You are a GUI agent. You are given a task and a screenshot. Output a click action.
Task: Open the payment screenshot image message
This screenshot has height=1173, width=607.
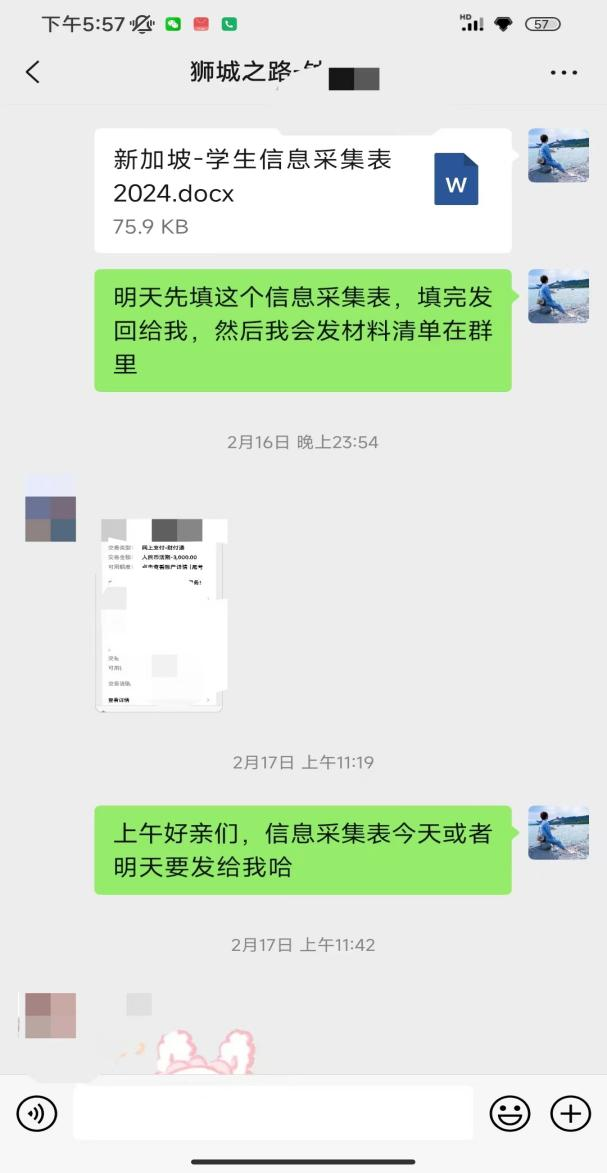click(x=163, y=615)
